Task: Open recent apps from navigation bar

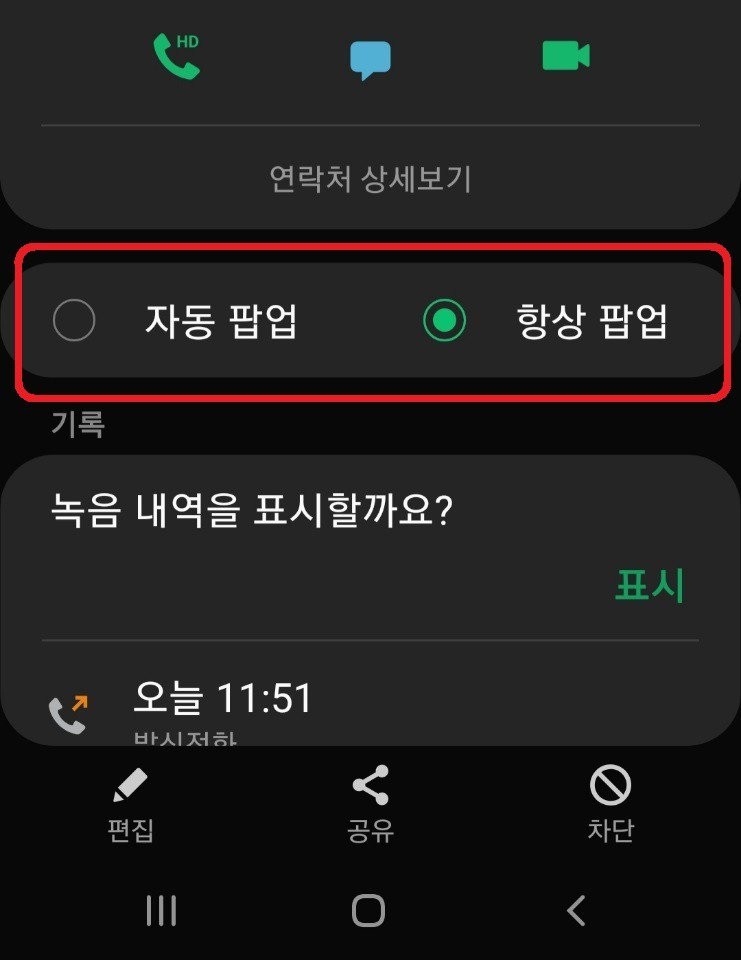Action: click(161, 910)
